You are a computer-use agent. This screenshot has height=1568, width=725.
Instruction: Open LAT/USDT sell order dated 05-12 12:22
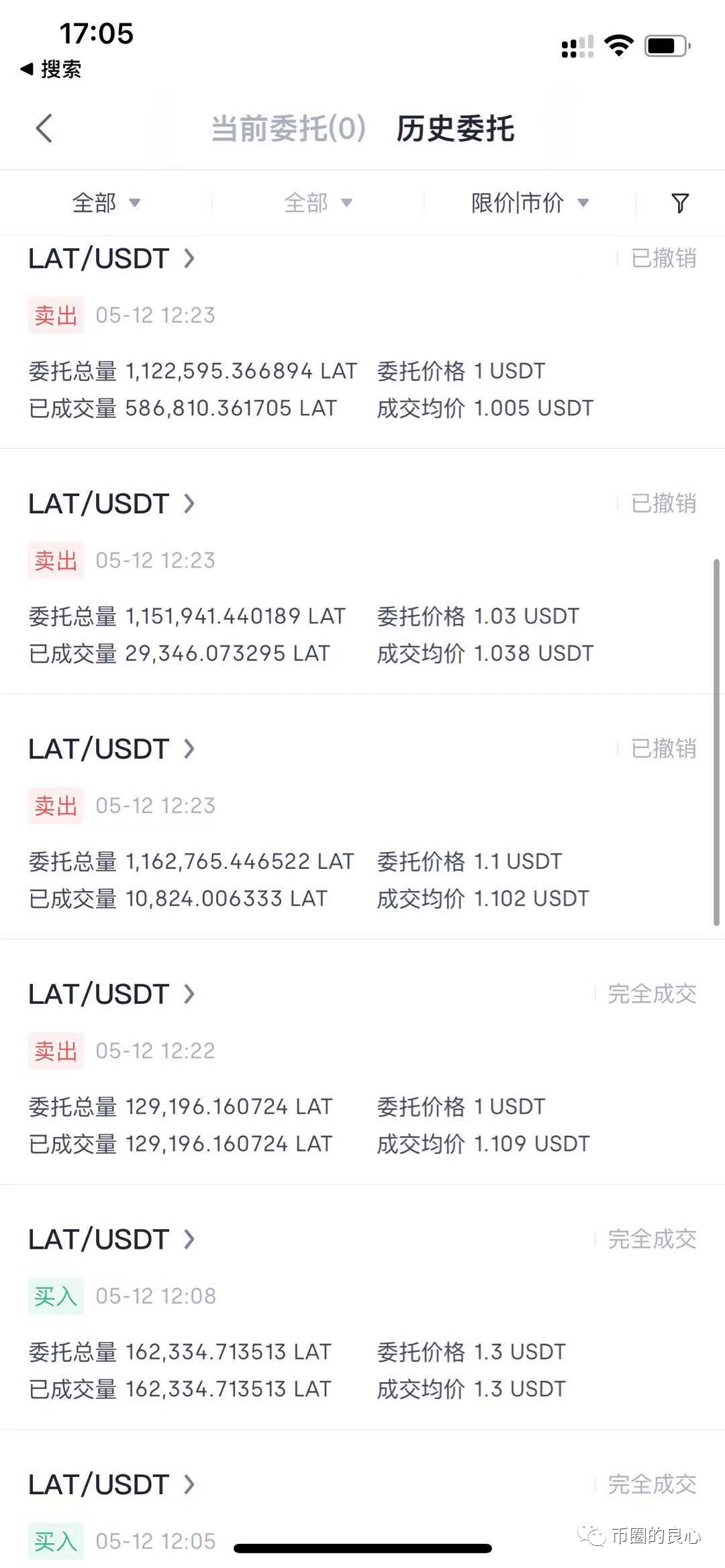pos(111,994)
